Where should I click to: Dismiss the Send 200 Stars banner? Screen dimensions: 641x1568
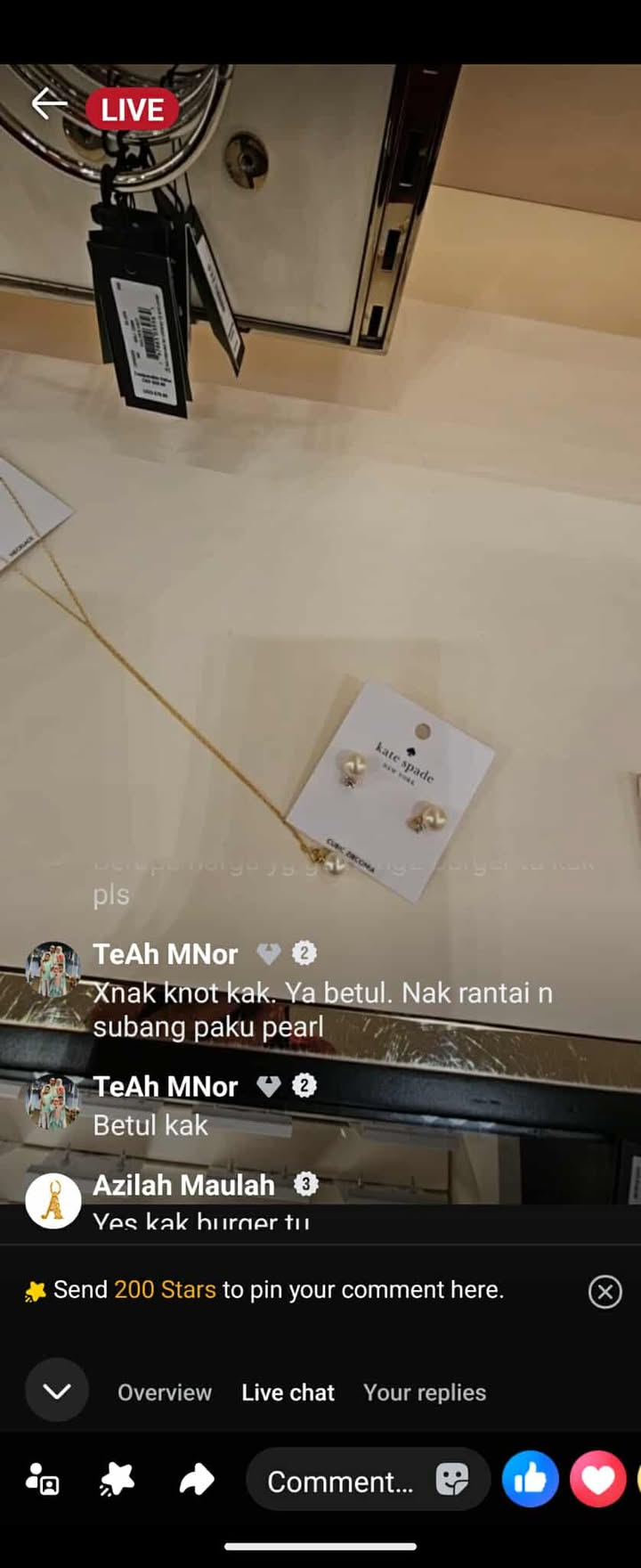(x=604, y=1291)
